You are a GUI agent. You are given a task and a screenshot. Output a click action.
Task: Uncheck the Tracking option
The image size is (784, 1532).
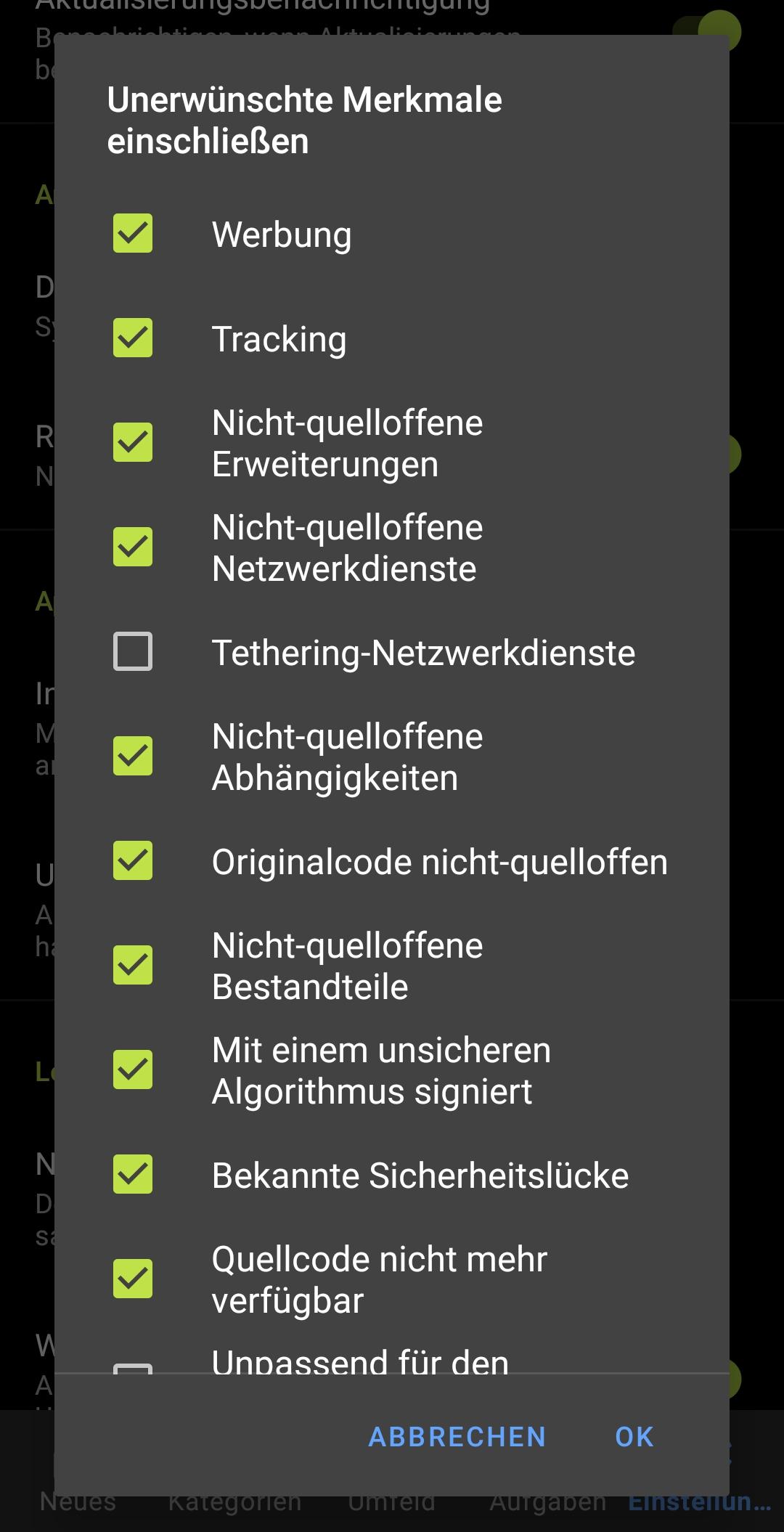pyautogui.click(x=133, y=338)
